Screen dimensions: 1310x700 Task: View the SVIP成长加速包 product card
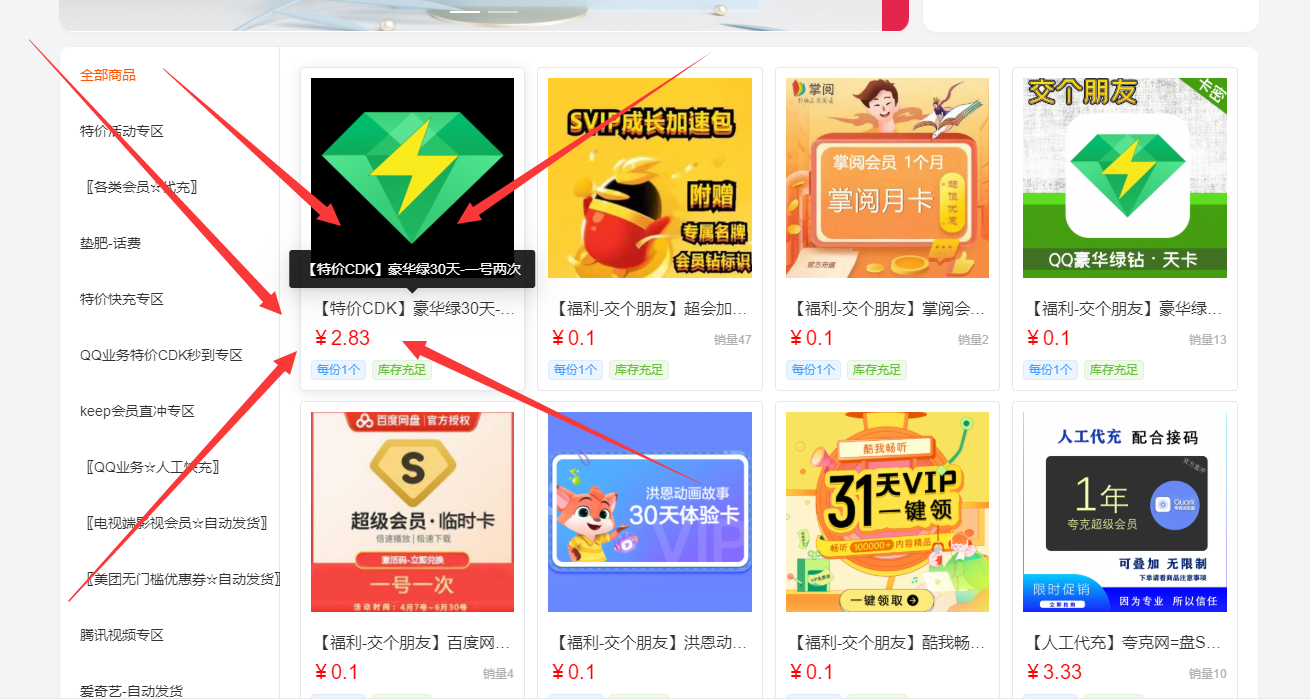pyautogui.click(x=650, y=178)
